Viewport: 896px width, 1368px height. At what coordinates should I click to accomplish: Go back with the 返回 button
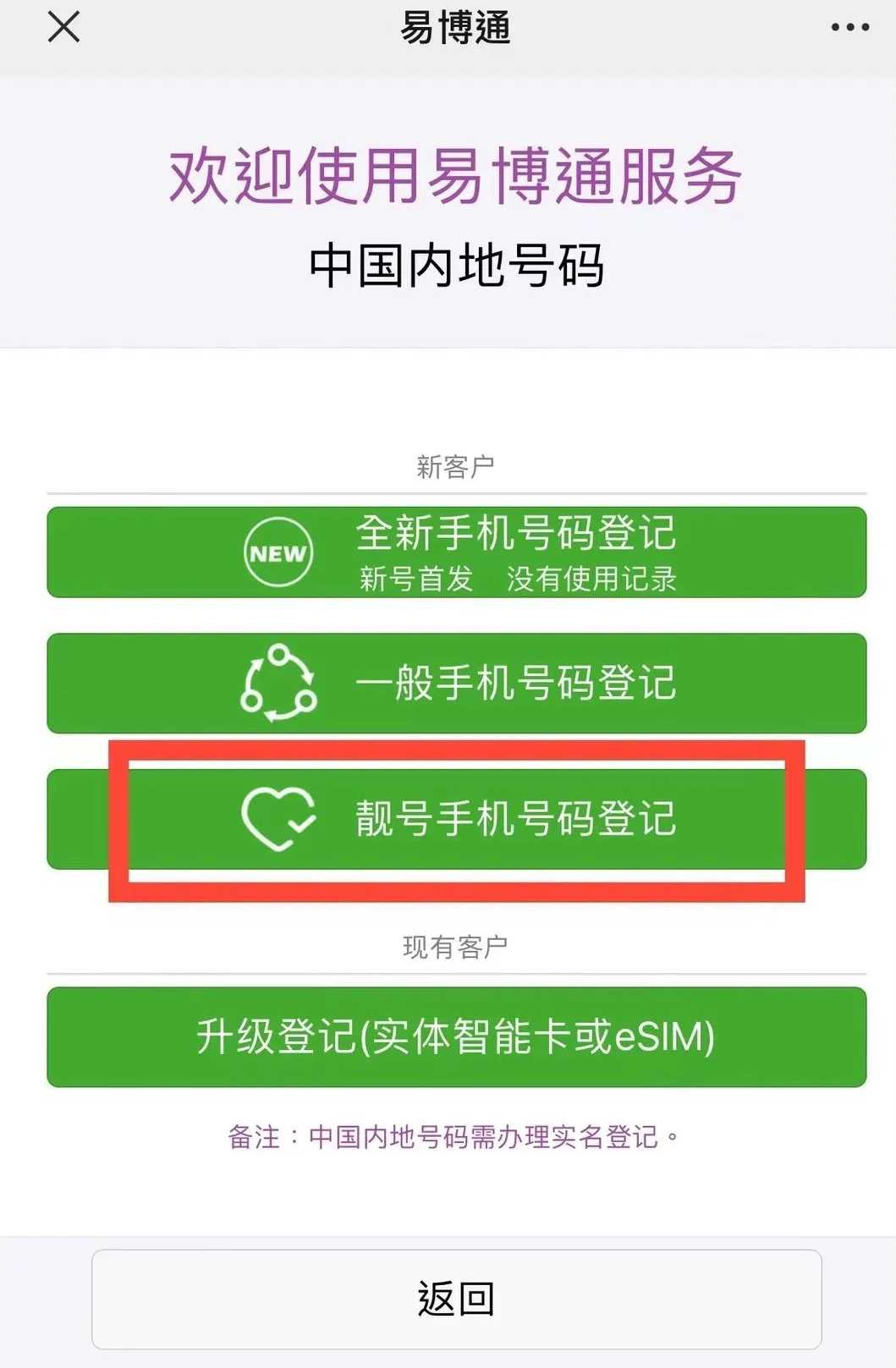[457, 1299]
